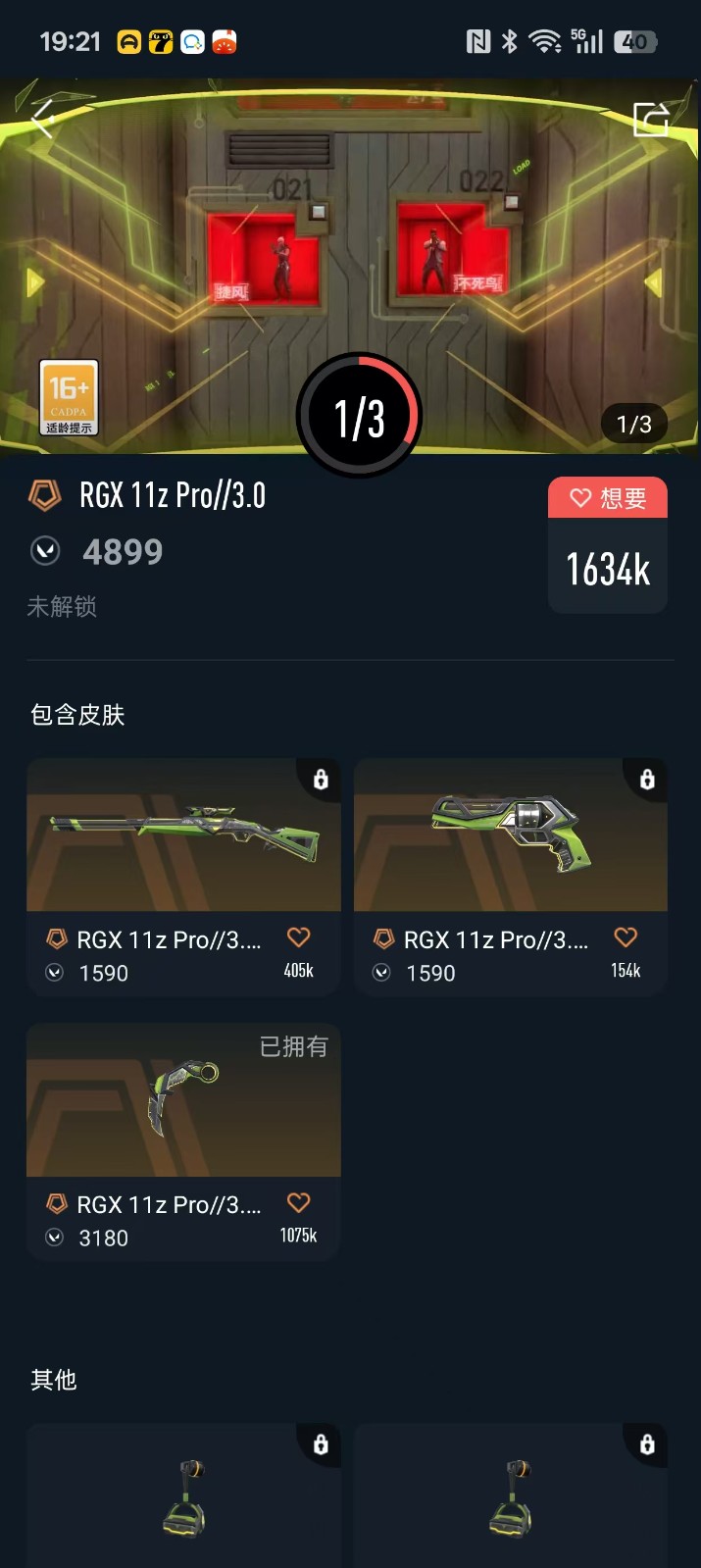Go back using the top-left arrow
Screen dimensions: 701x1568
click(44, 121)
